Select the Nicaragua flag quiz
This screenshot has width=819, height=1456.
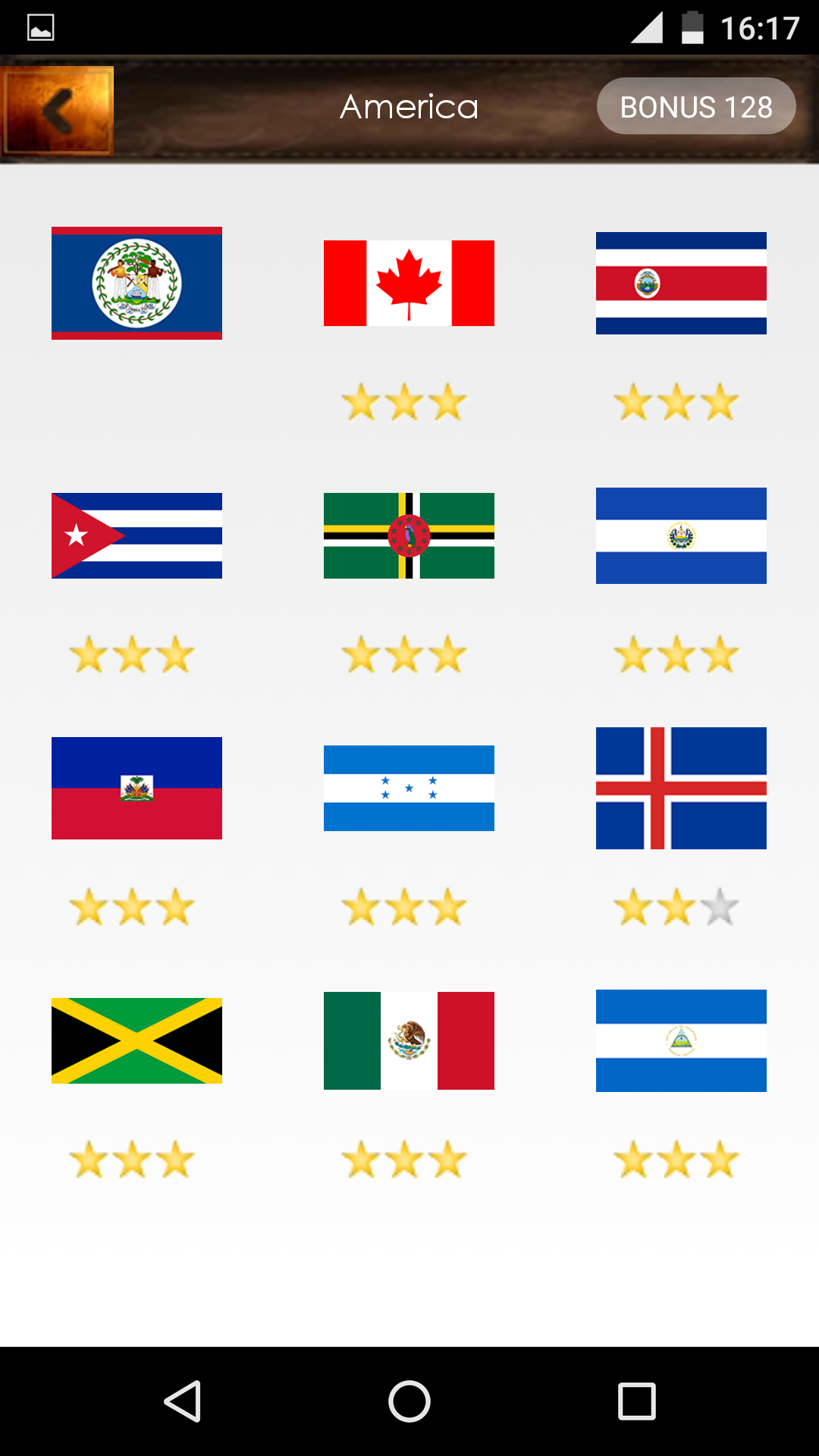click(x=681, y=1040)
